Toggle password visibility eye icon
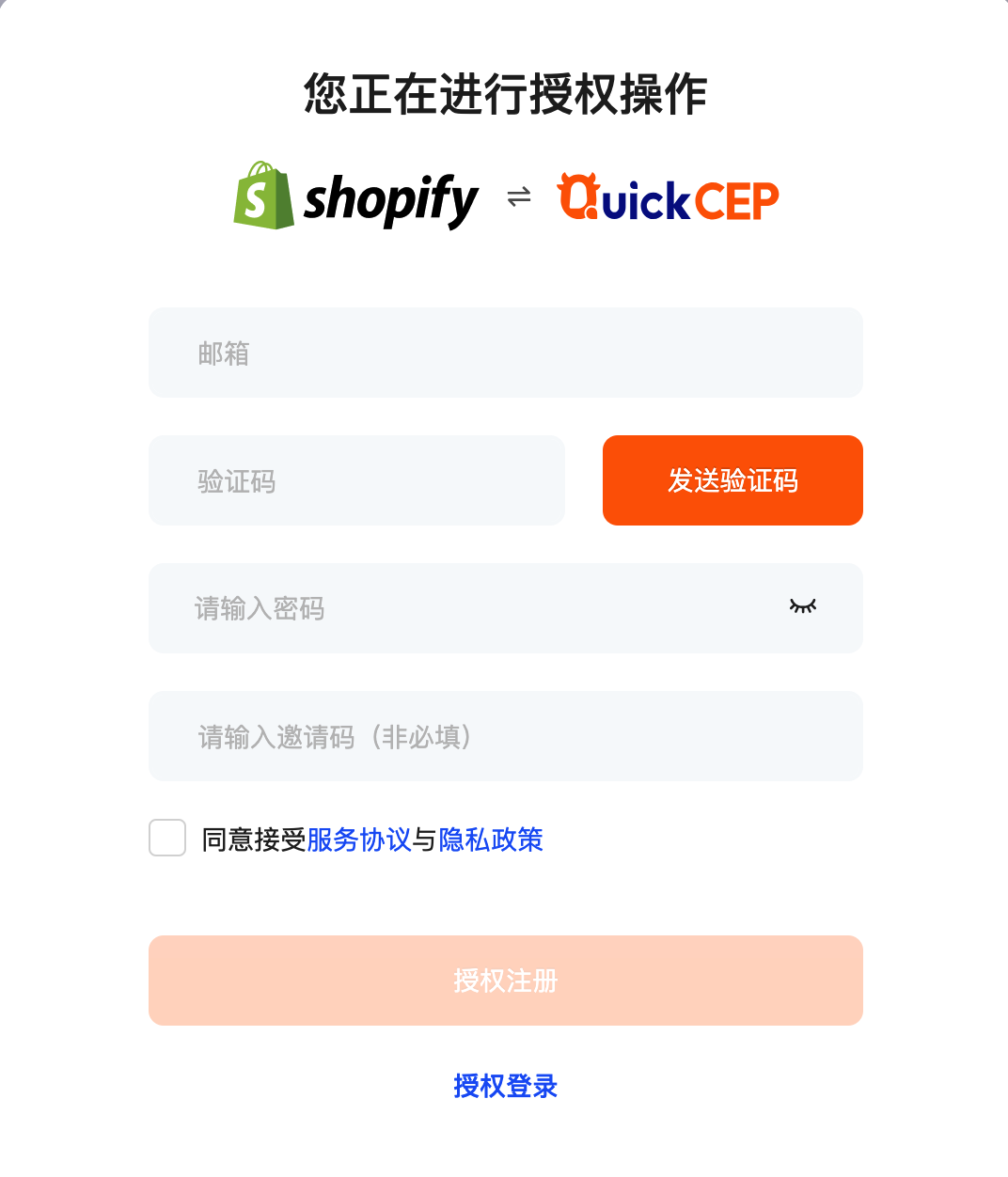 click(x=802, y=607)
